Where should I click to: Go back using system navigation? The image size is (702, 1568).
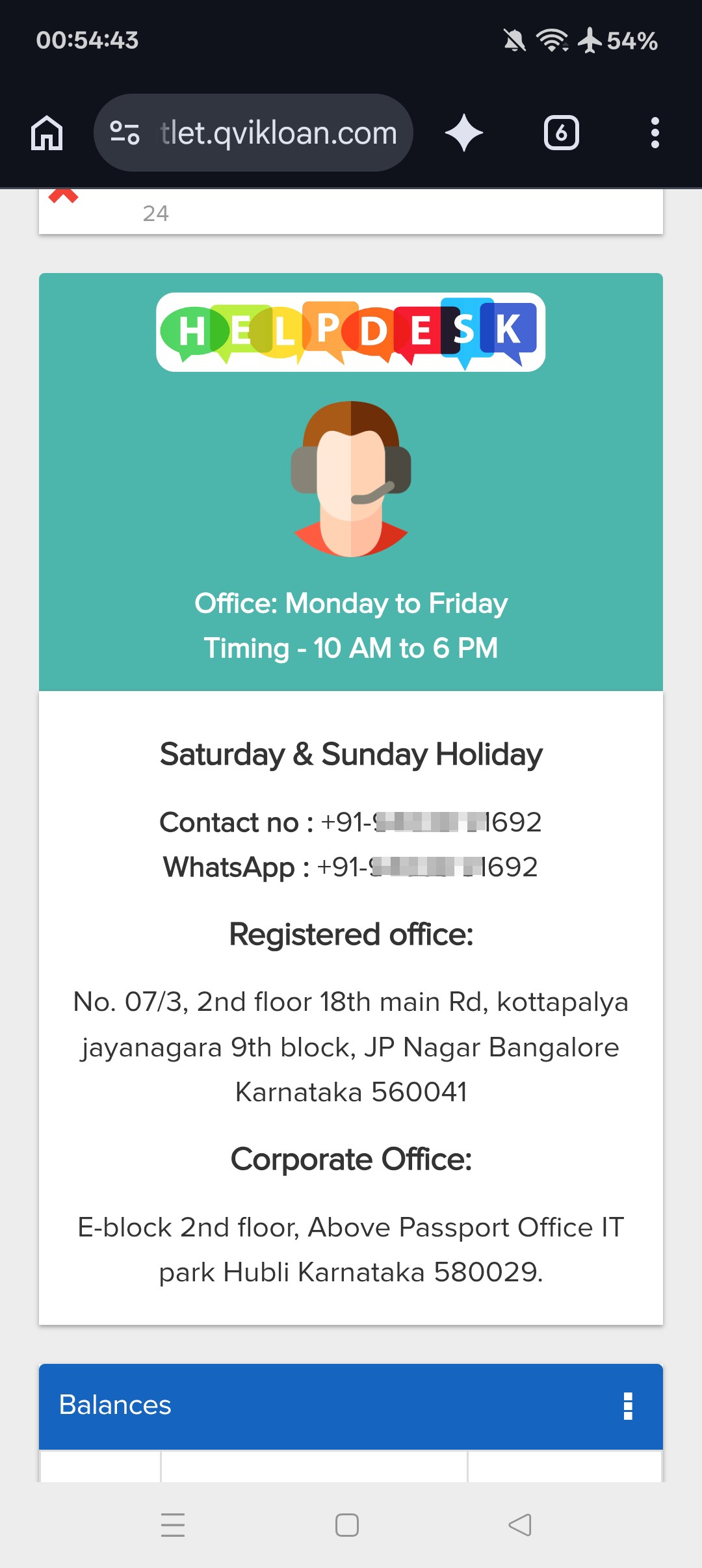tap(520, 1525)
